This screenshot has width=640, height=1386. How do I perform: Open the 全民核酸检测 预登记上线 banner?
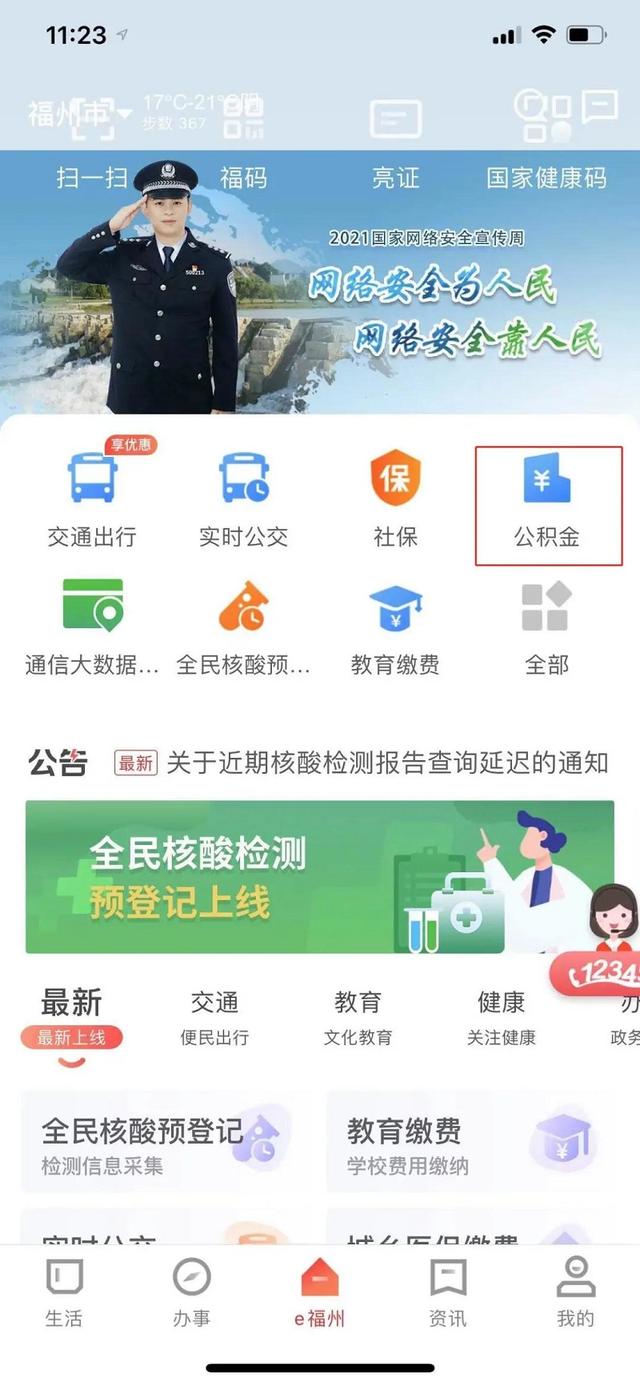[x=320, y=877]
